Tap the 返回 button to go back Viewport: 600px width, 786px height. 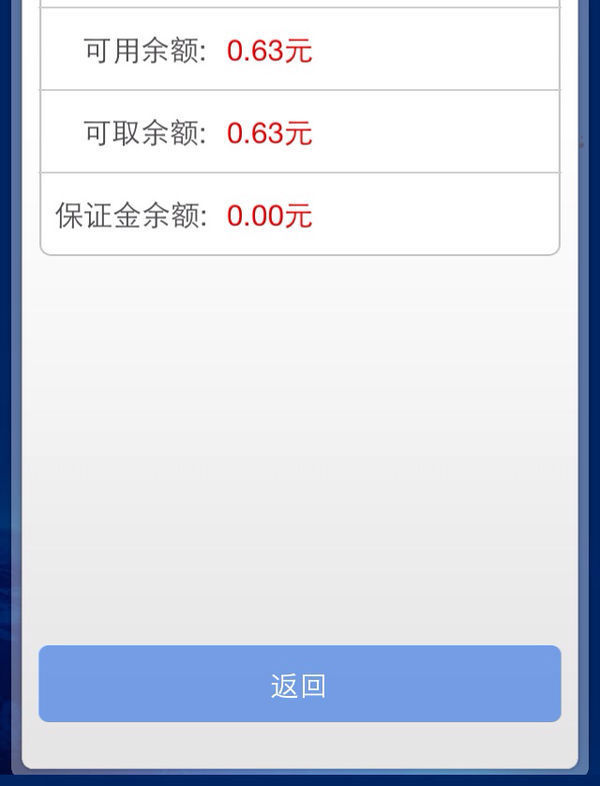point(299,684)
